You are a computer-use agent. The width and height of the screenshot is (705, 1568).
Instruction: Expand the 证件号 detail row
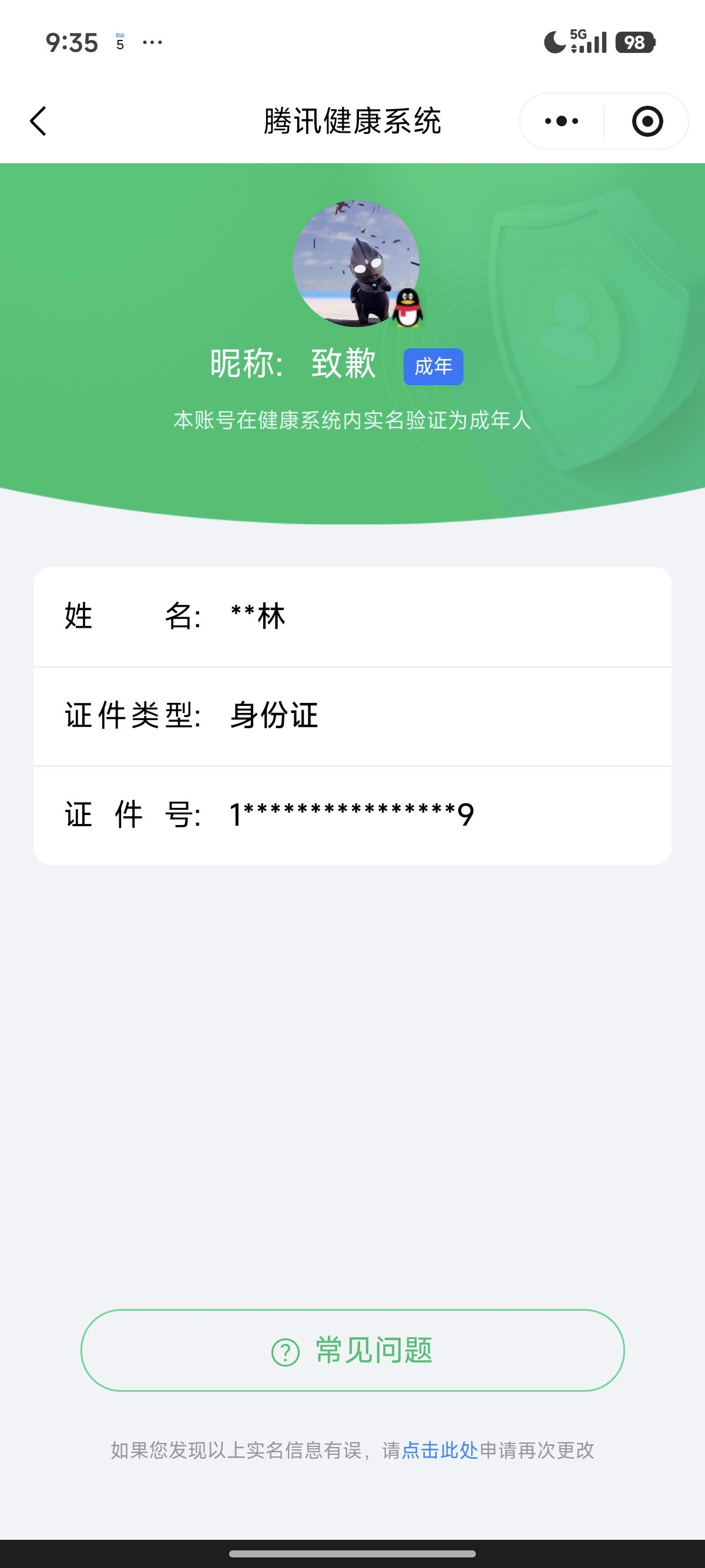(352, 813)
